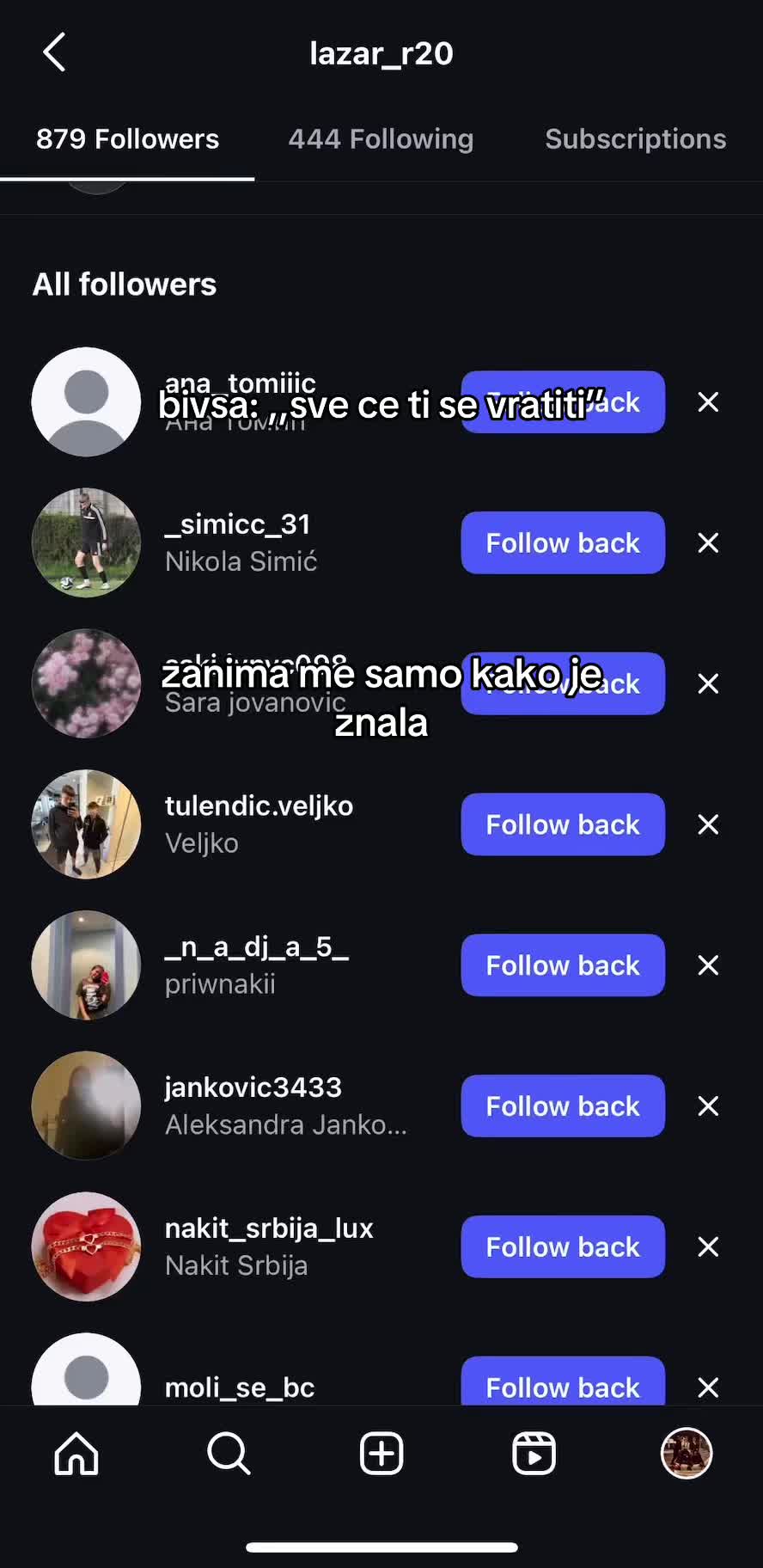
Task: Remove follower tulendic.veljko with the X
Action: 708,824
